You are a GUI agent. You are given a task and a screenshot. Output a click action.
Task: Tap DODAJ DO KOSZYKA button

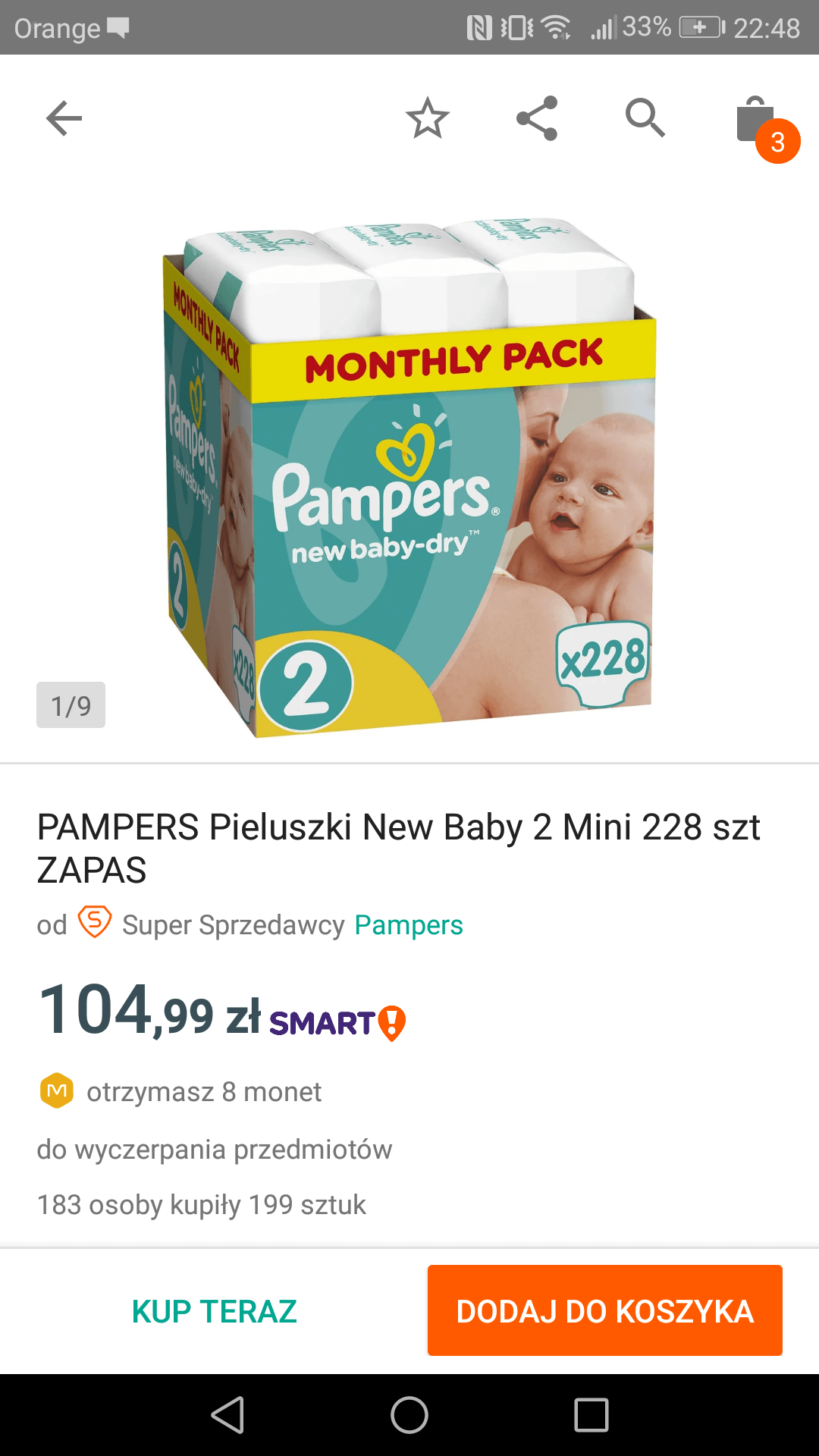coord(604,1311)
